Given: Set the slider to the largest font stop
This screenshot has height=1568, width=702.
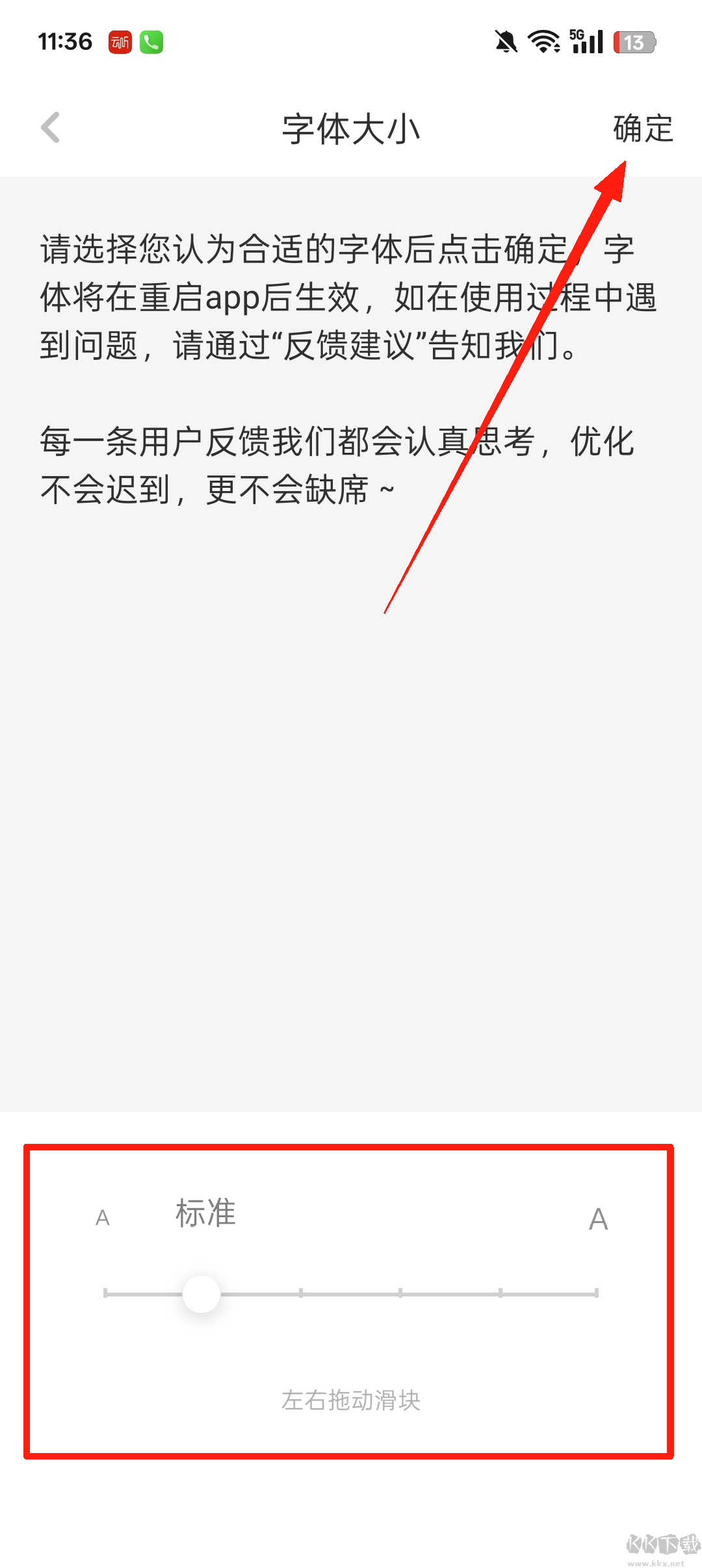Looking at the screenshot, I should pos(596,1293).
